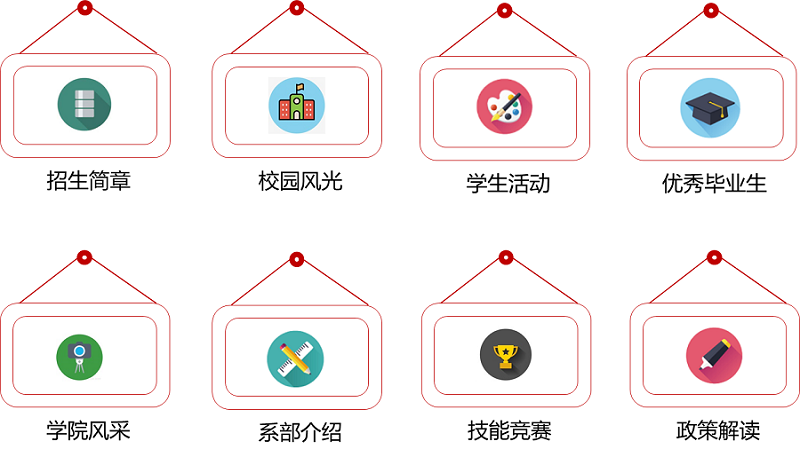Open the 优秀毕业生 tile
The width and height of the screenshot is (800, 457).
click(x=711, y=107)
